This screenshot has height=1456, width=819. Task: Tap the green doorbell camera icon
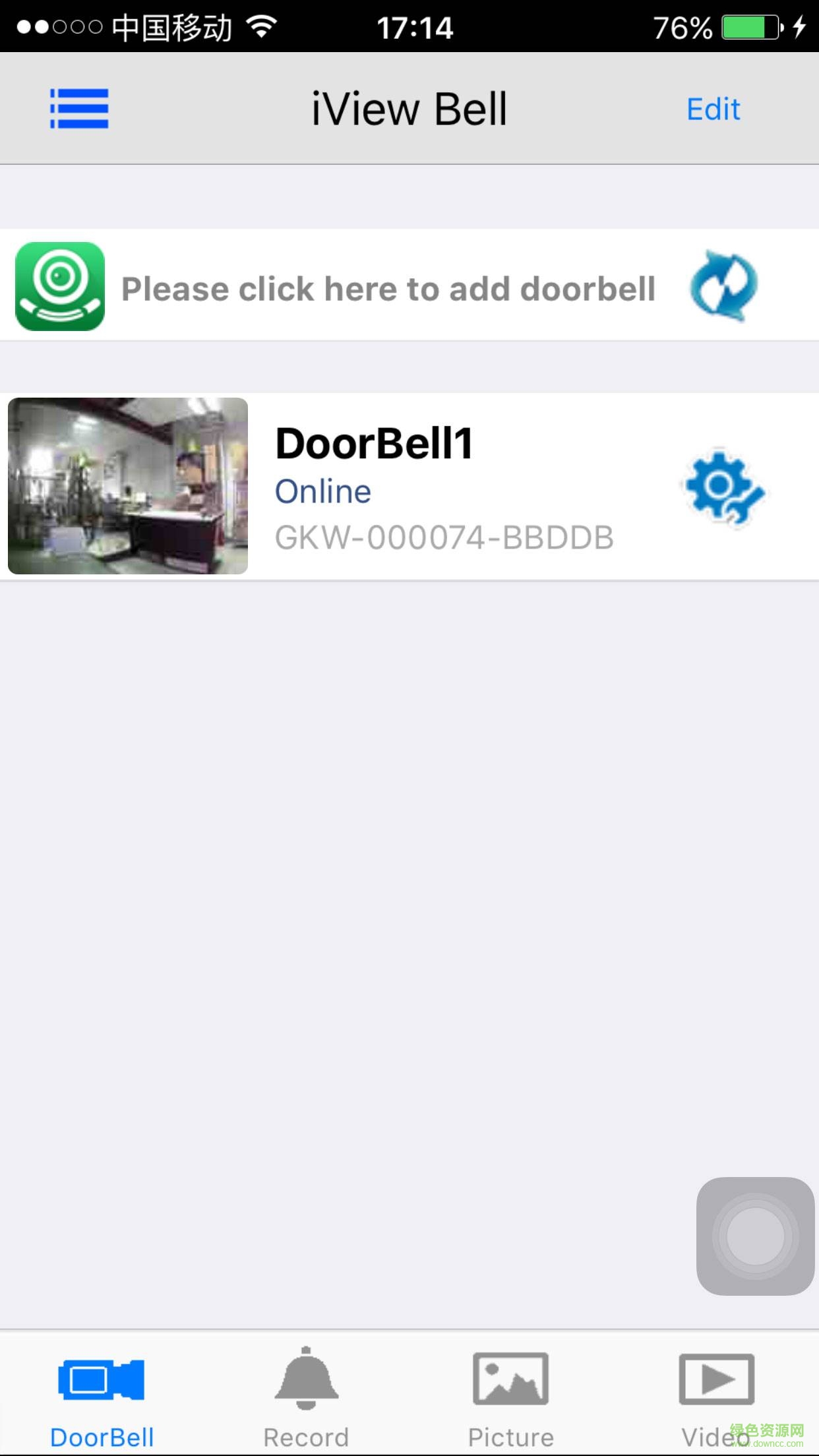[60, 286]
